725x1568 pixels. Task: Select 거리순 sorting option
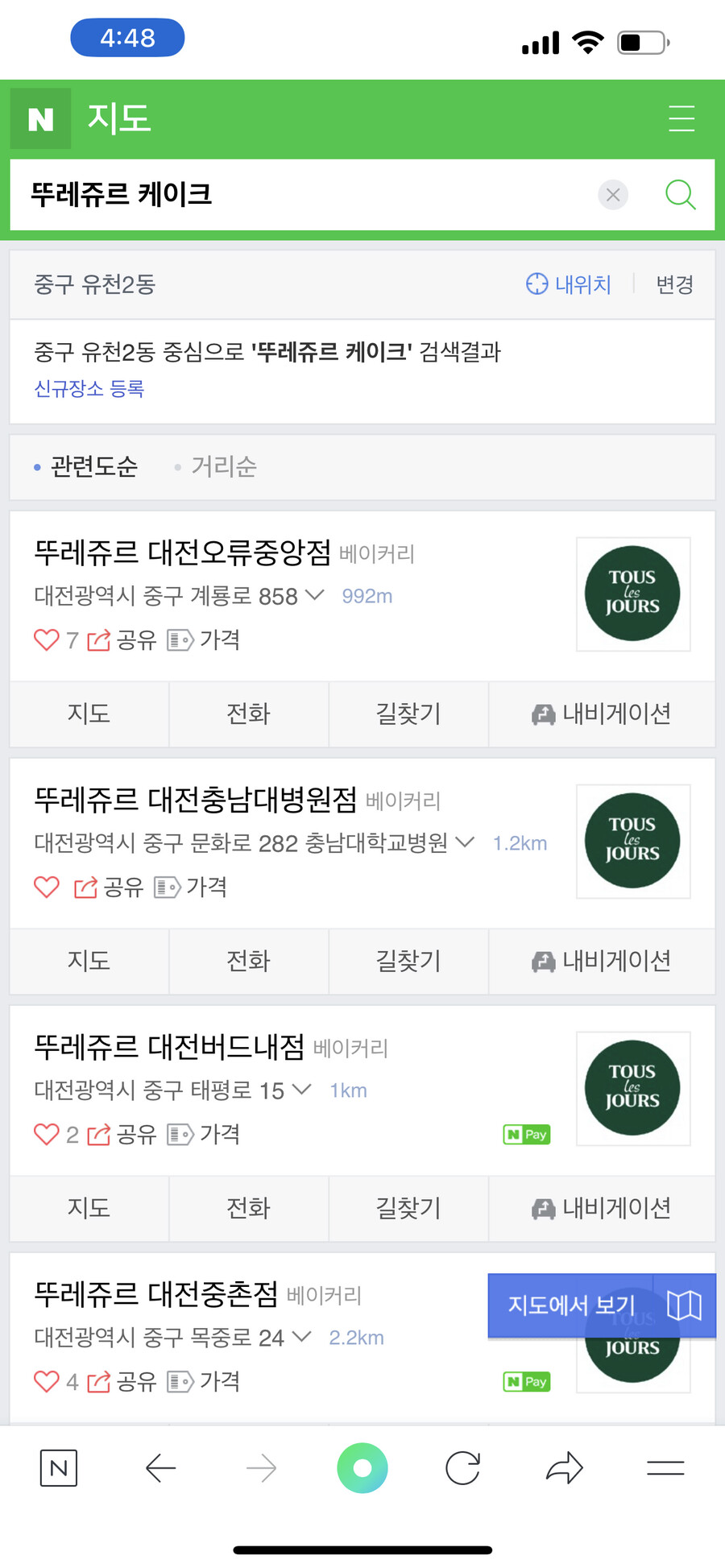point(223,467)
